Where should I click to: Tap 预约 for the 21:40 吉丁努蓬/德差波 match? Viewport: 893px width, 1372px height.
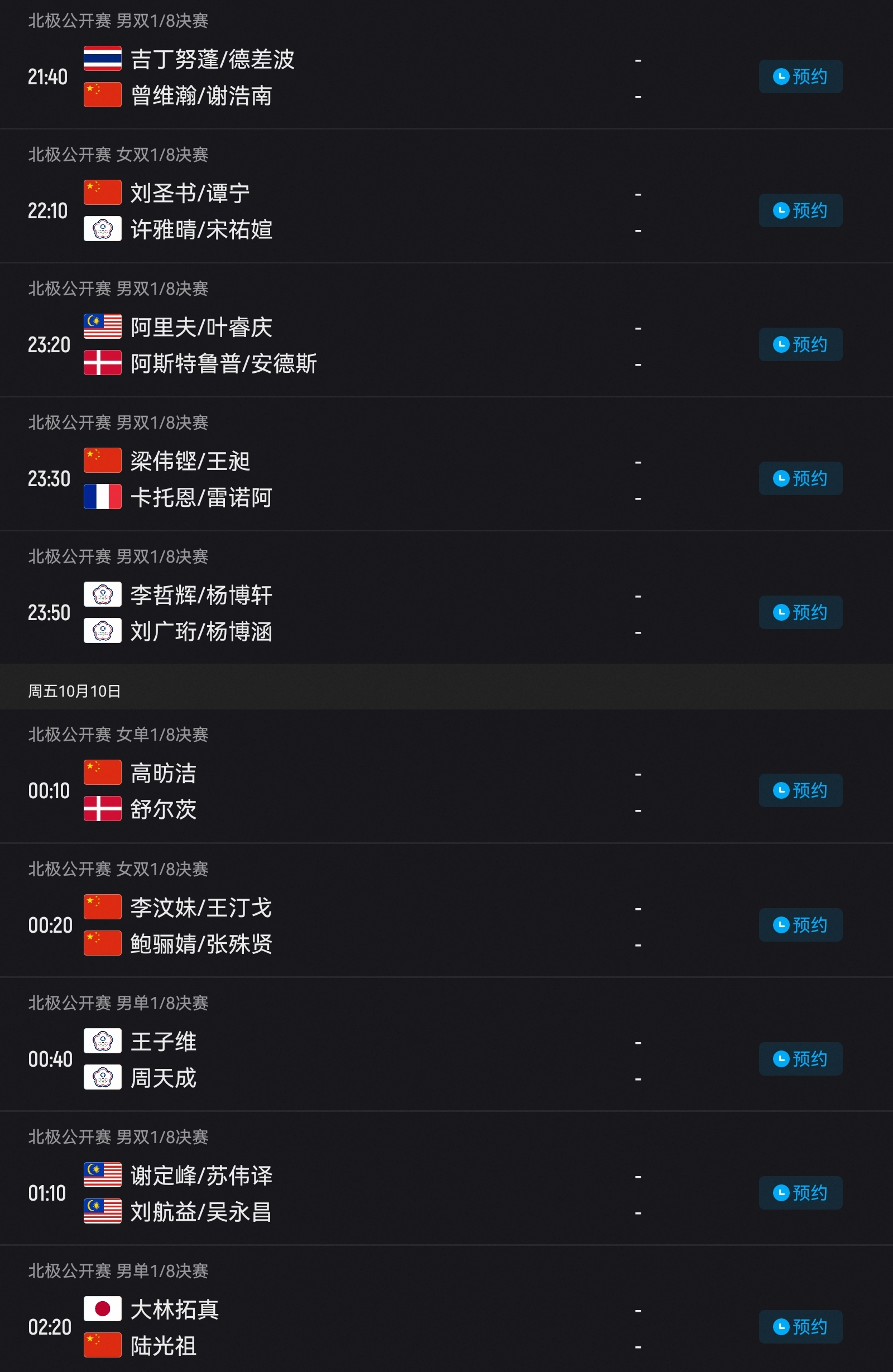[x=800, y=76]
